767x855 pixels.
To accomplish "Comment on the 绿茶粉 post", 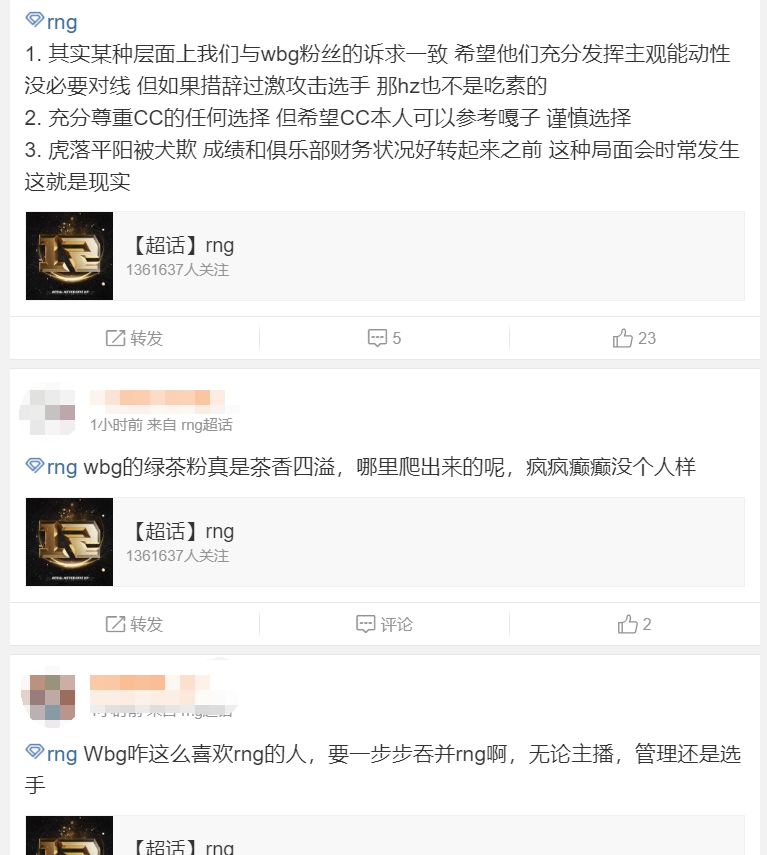I will coord(384,624).
